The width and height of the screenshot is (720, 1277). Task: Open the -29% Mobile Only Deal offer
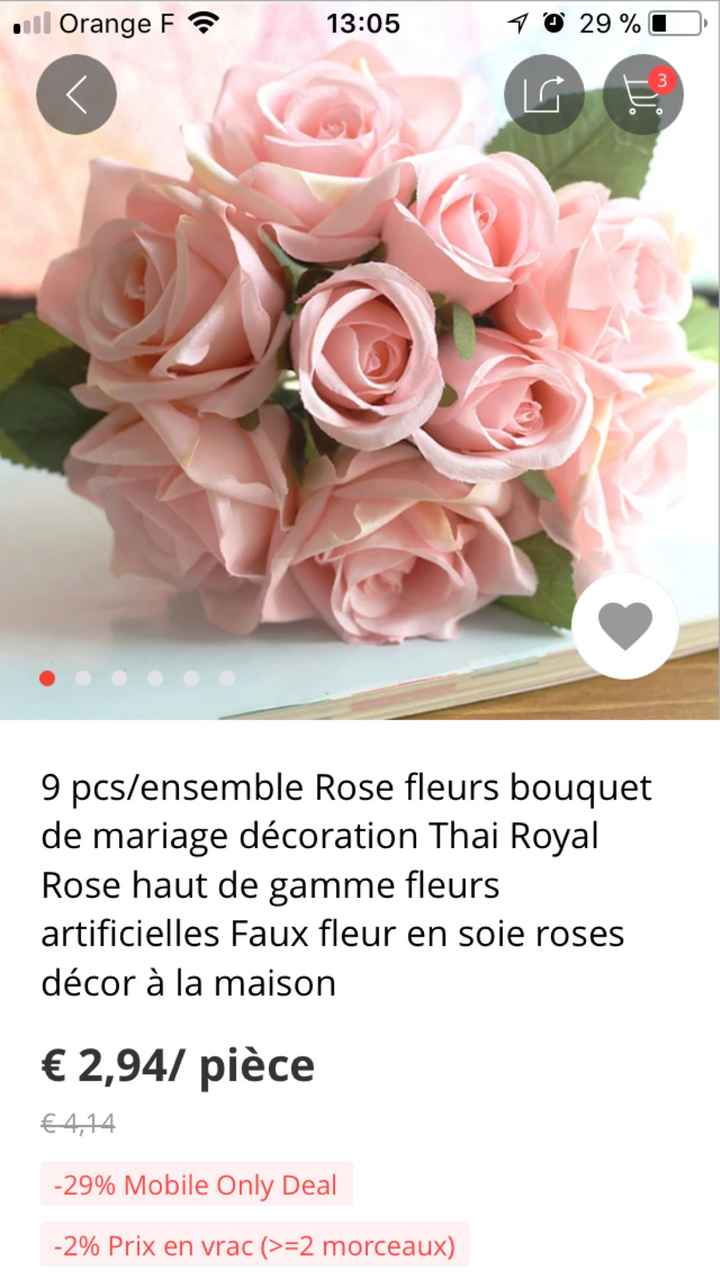[196, 1185]
